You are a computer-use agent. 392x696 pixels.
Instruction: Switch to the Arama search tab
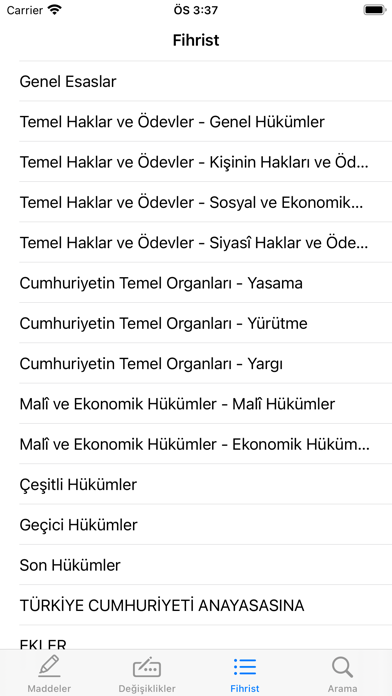343,674
